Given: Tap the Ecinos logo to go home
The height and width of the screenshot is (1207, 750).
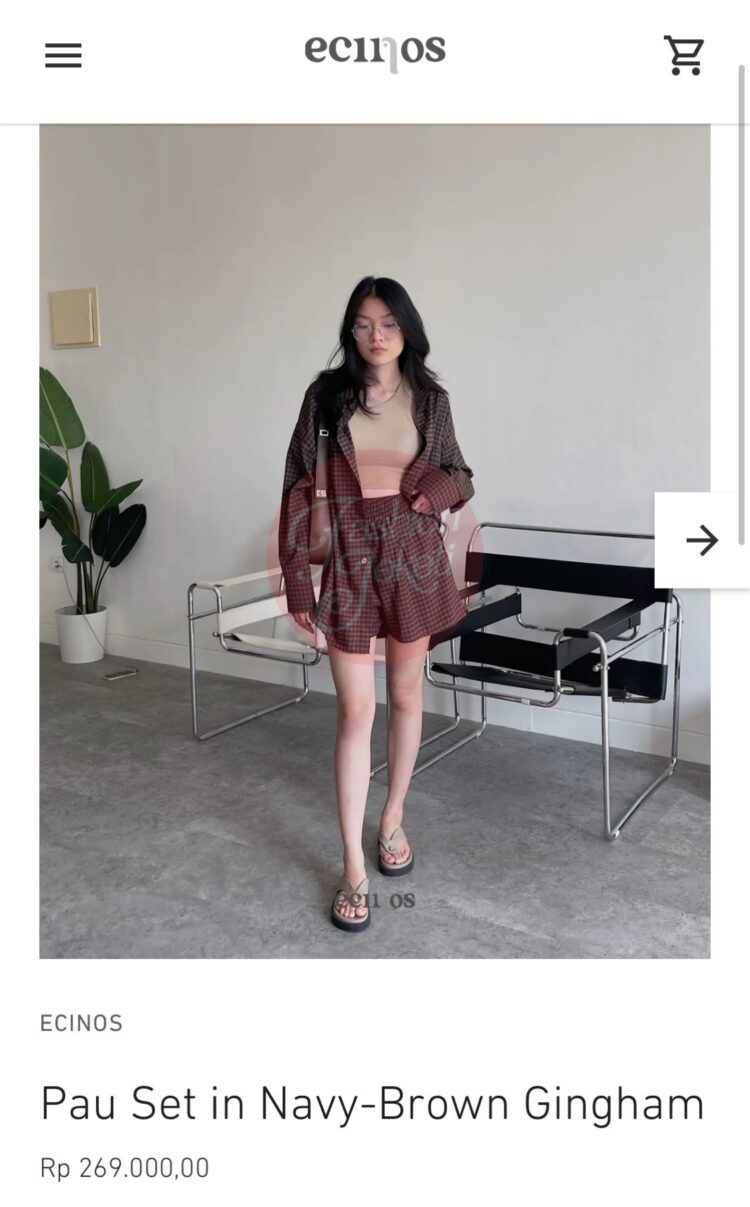Looking at the screenshot, I should [x=375, y=52].
